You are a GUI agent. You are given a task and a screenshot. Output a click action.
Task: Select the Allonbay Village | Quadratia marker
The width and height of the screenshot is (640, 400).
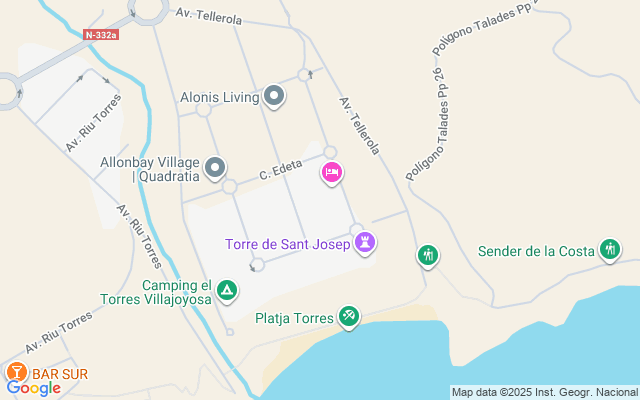[215, 168]
